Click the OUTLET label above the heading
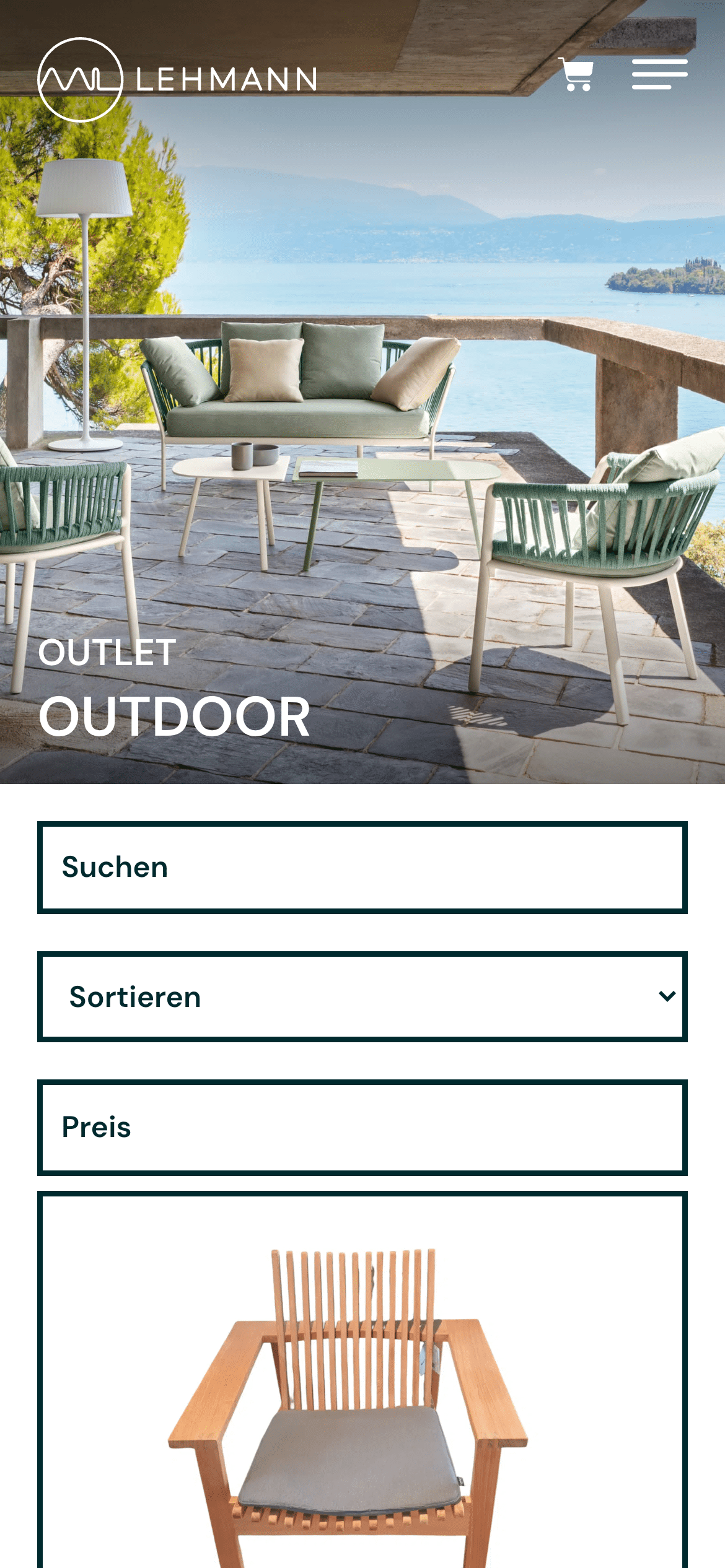 point(107,653)
